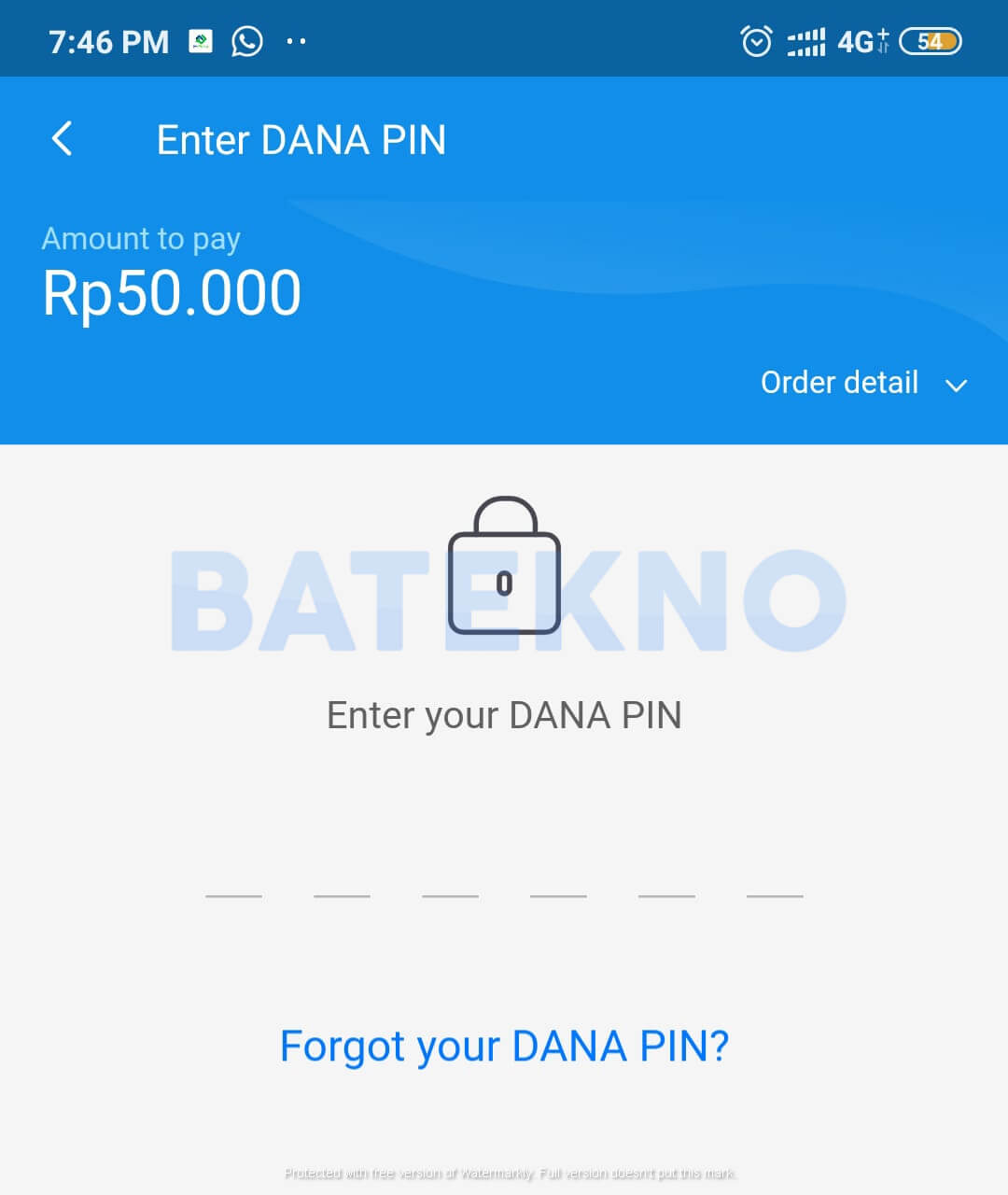This screenshot has height=1195, width=1008.
Task: Expand the Order detail chevron
Action: [956, 385]
